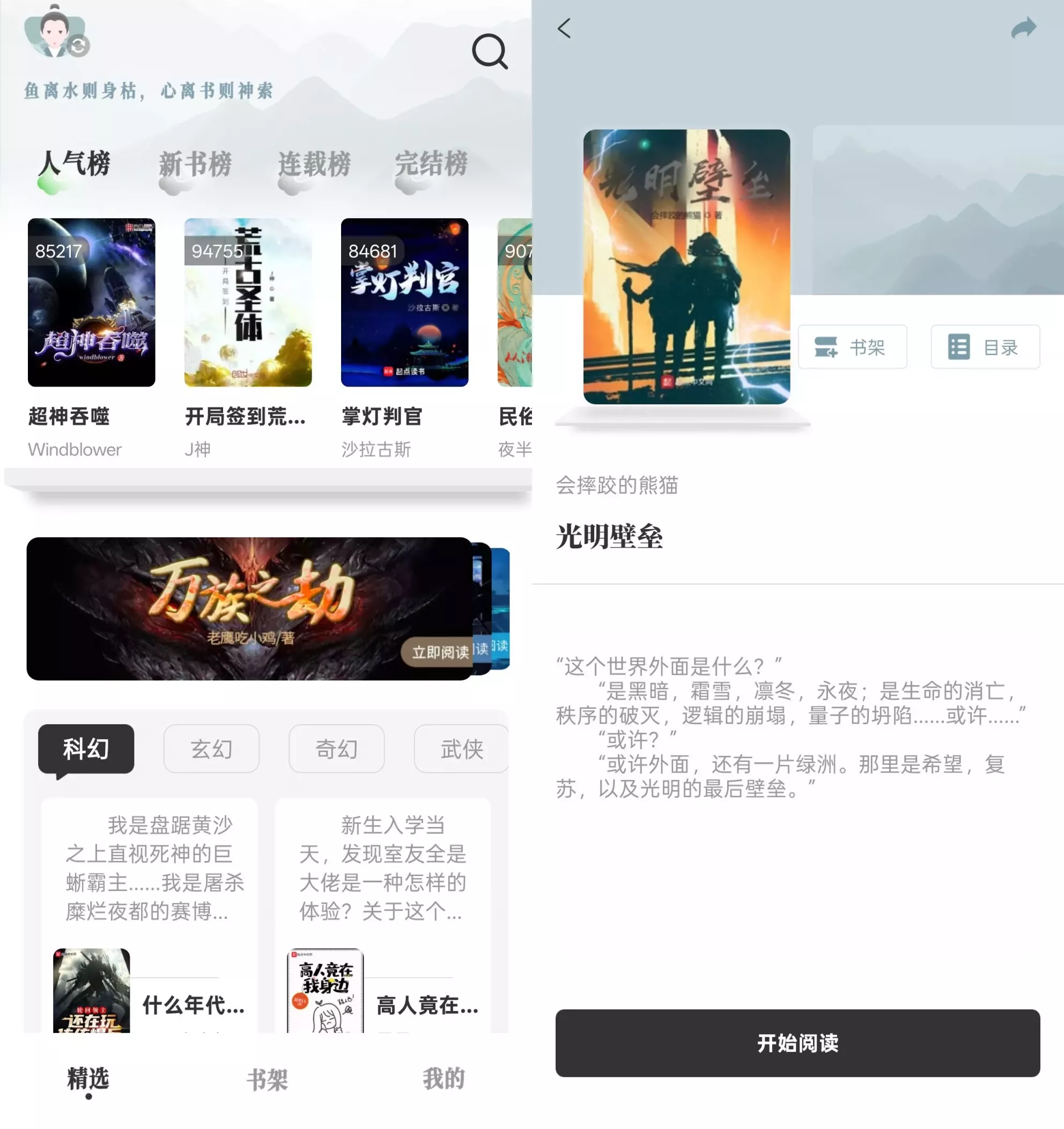1064x1129 pixels.
Task: Switch to the 书架 bottom tab
Action: click(267, 1080)
